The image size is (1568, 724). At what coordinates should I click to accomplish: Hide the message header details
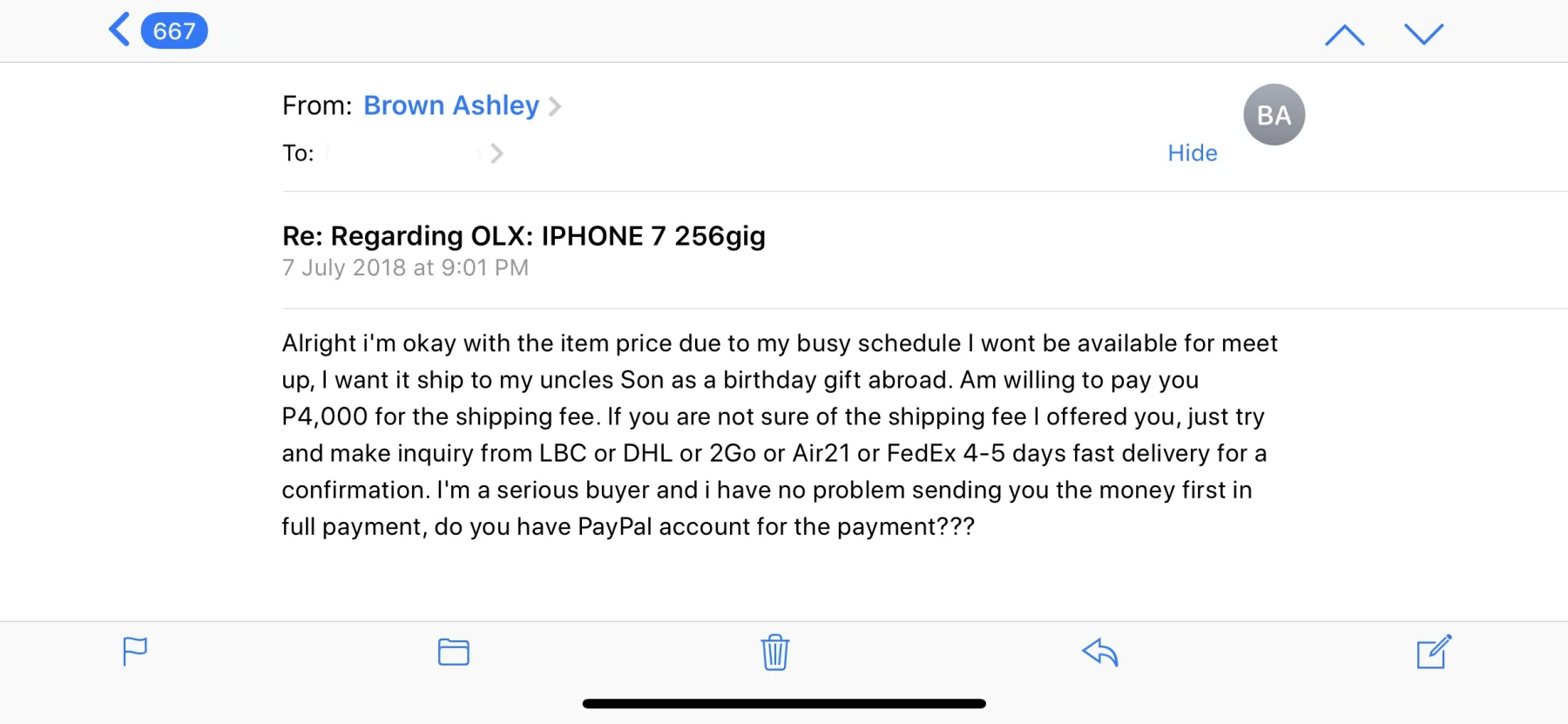(x=1192, y=153)
